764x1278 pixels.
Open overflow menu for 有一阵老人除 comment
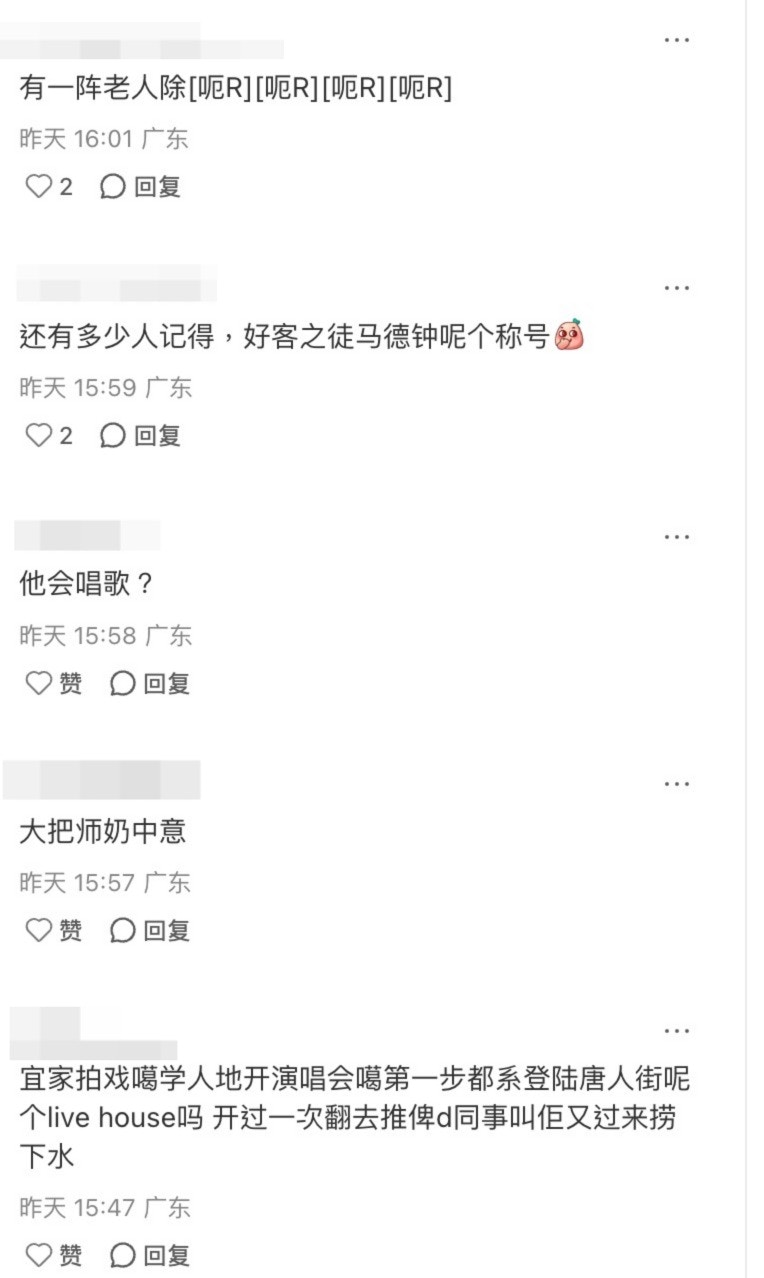(x=677, y=40)
